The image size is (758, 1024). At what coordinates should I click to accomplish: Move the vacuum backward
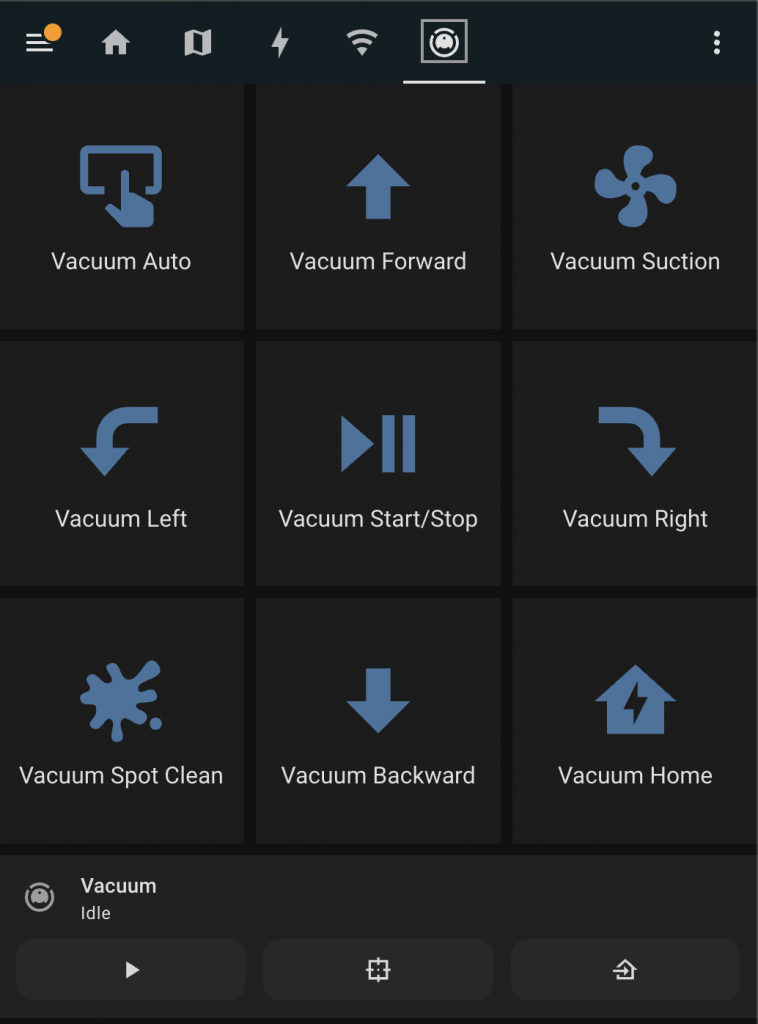point(378,721)
